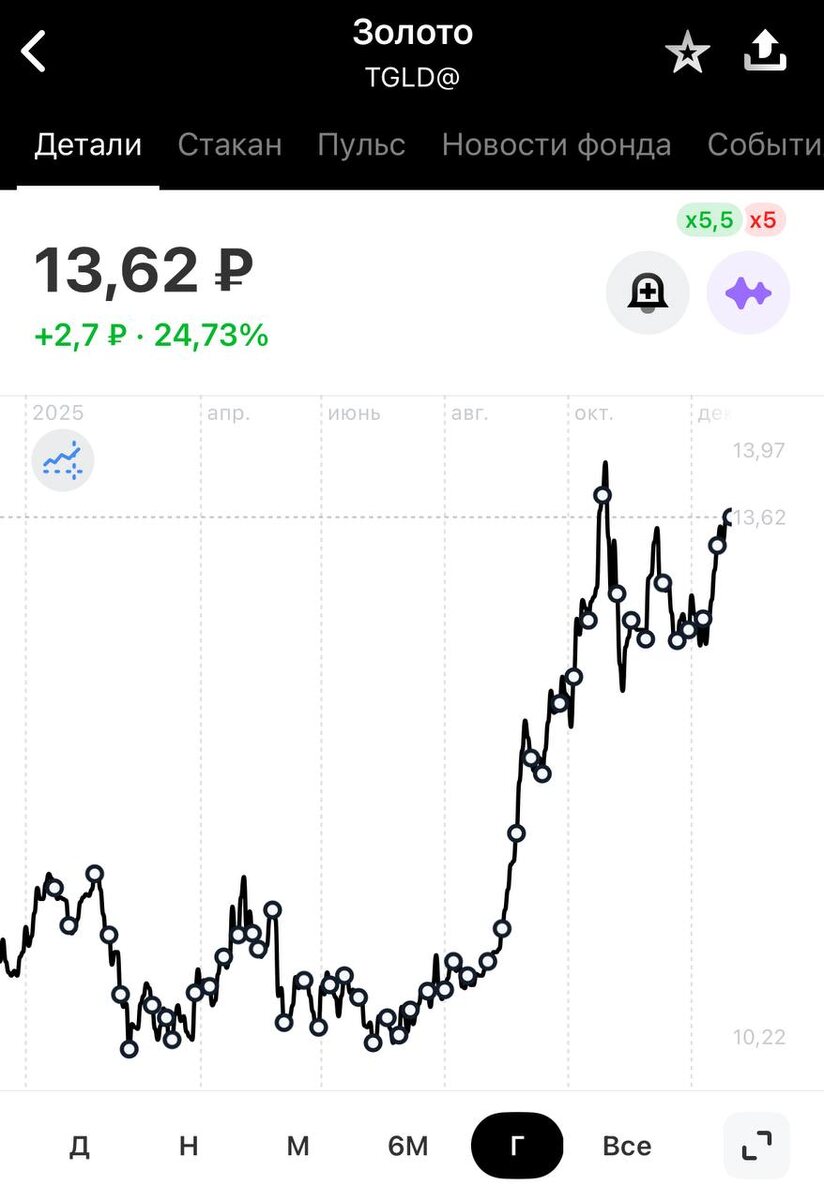
Task: Go back with the top-left arrow
Action: click(35, 51)
